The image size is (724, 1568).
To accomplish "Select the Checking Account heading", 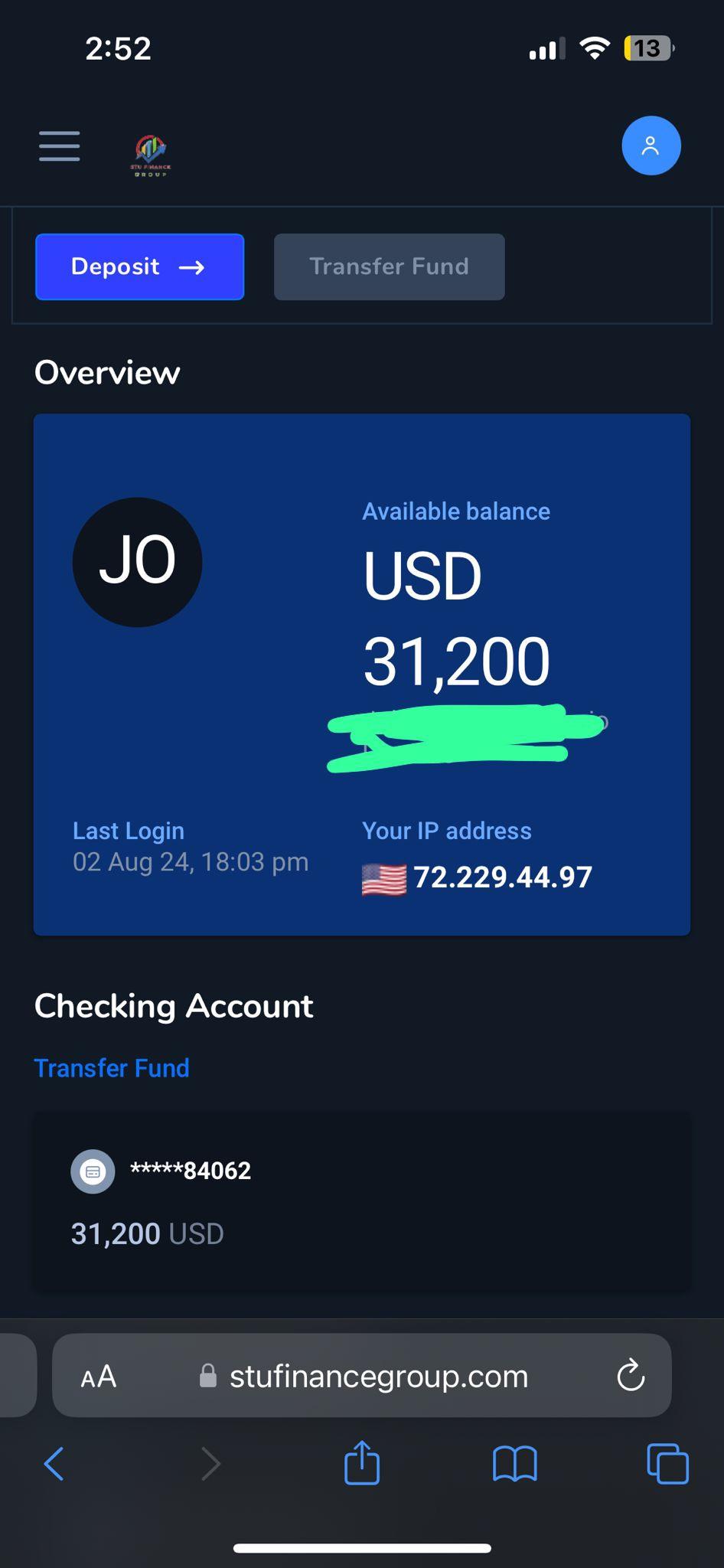I will 173,1007.
